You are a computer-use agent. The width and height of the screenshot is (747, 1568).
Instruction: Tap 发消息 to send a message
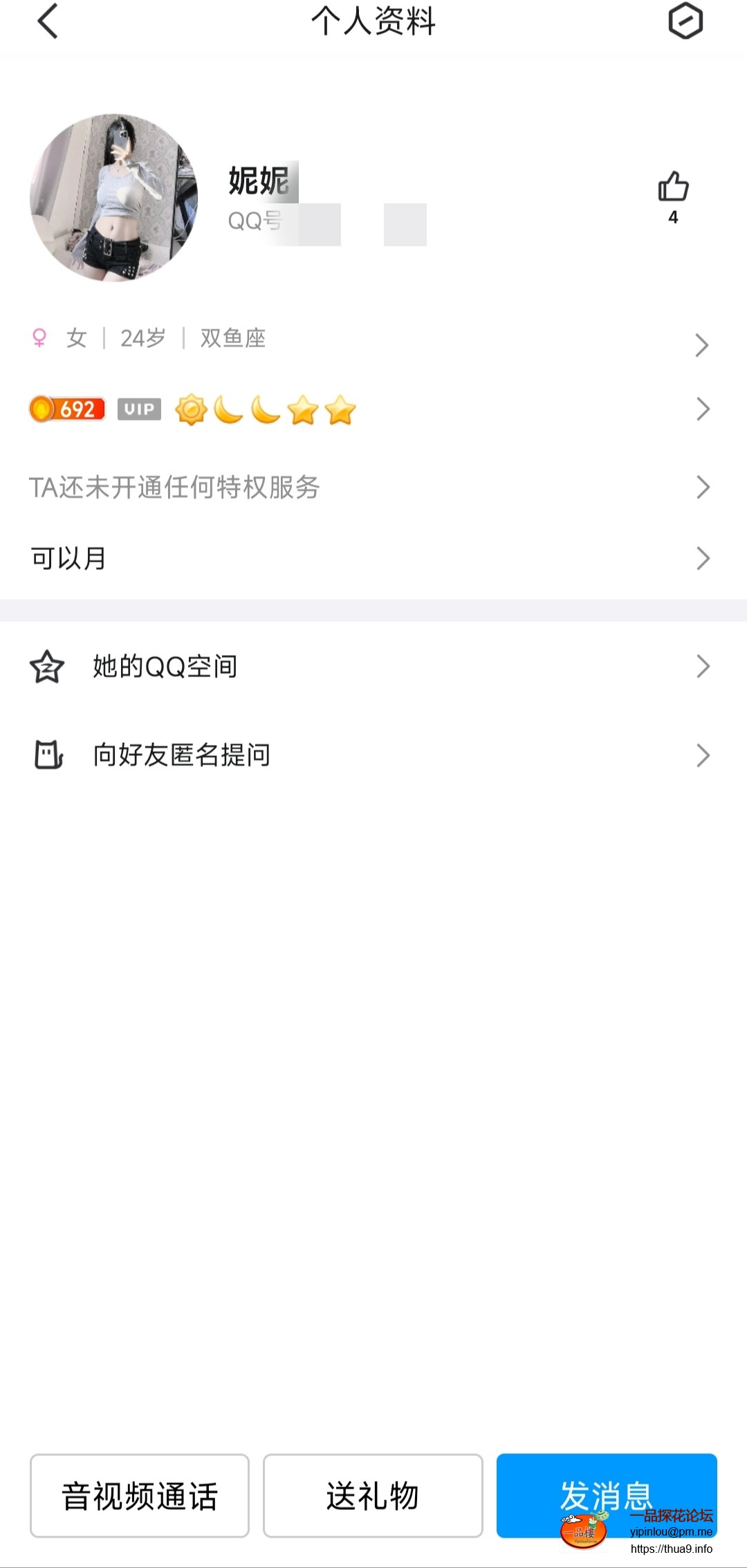pos(606,1494)
